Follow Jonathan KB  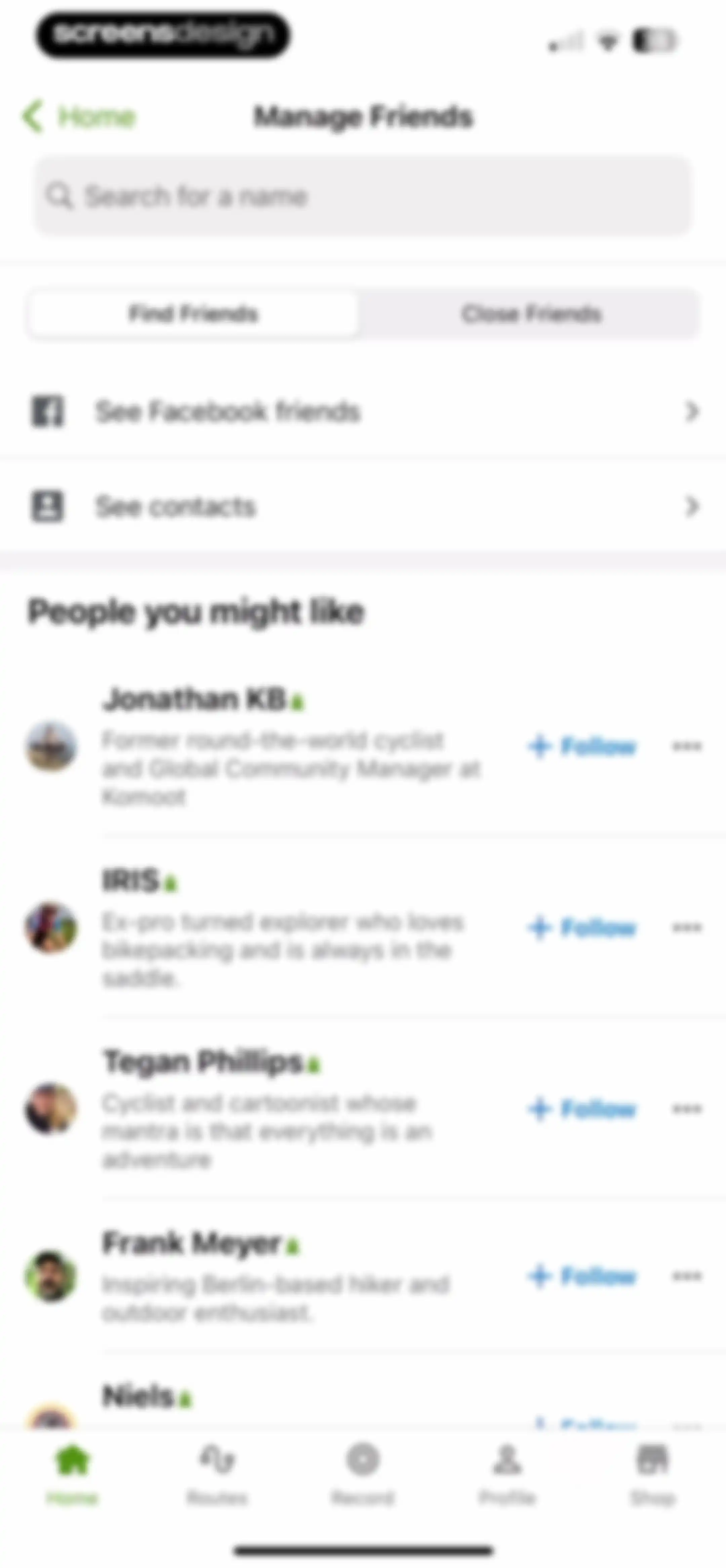pos(582,746)
